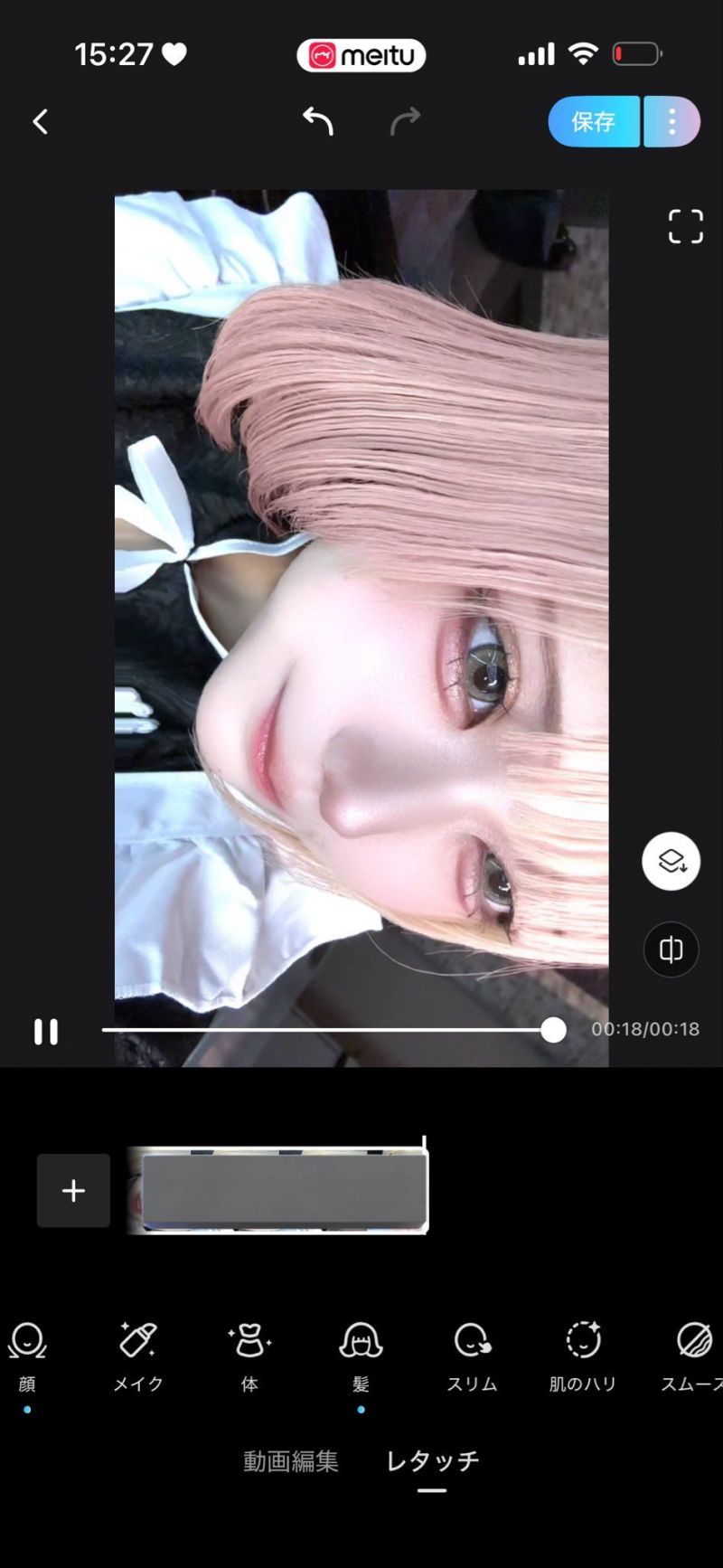Go back with the top-left arrow

40,122
